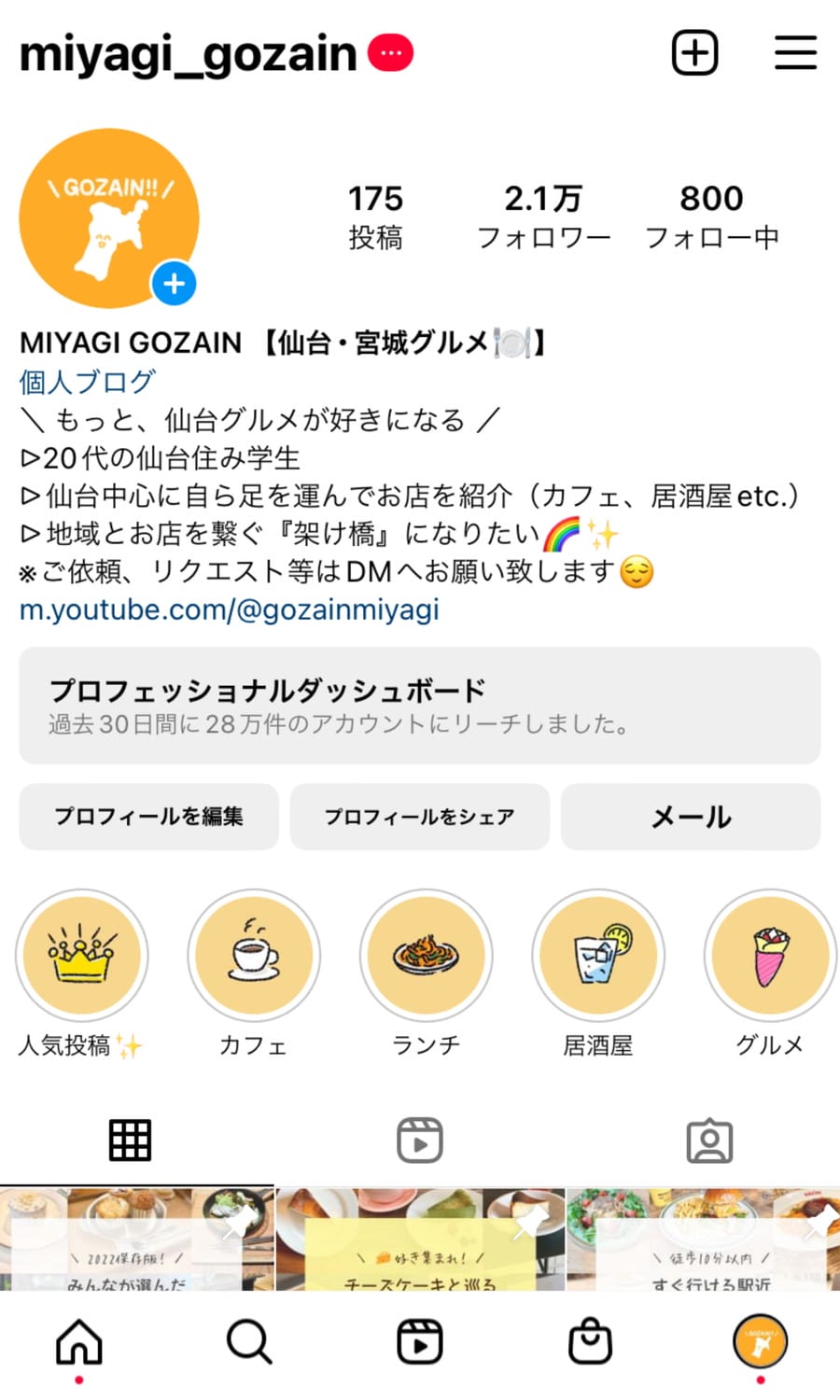The image size is (840, 1400).
Task: Go to the Home feed
Action: tap(79, 1341)
